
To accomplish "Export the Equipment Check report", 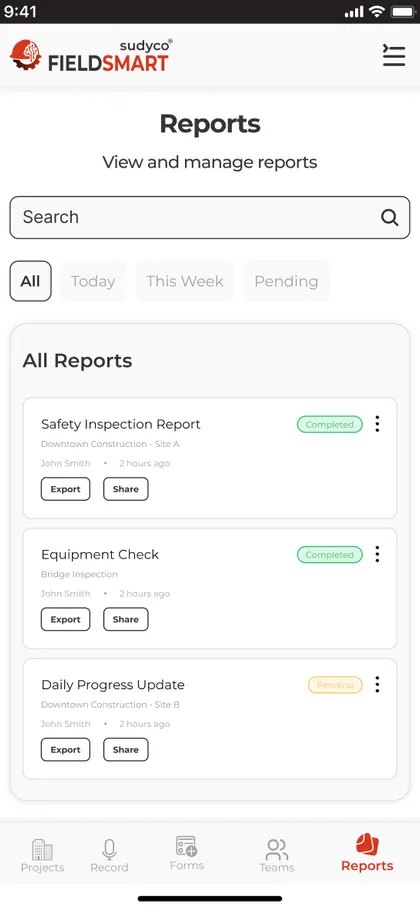I will click(x=66, y=619).
